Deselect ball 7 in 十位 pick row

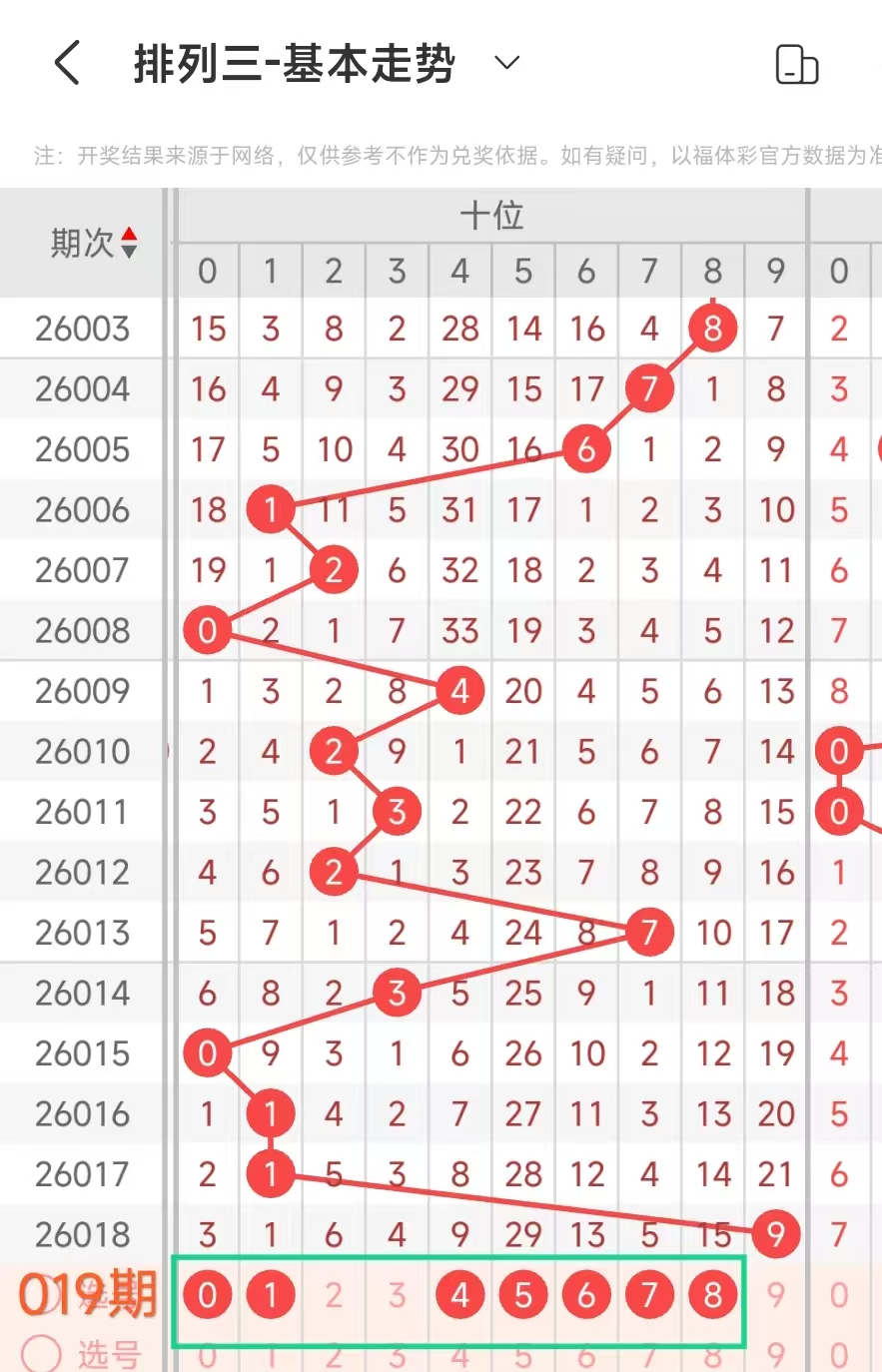[649, 1295]
